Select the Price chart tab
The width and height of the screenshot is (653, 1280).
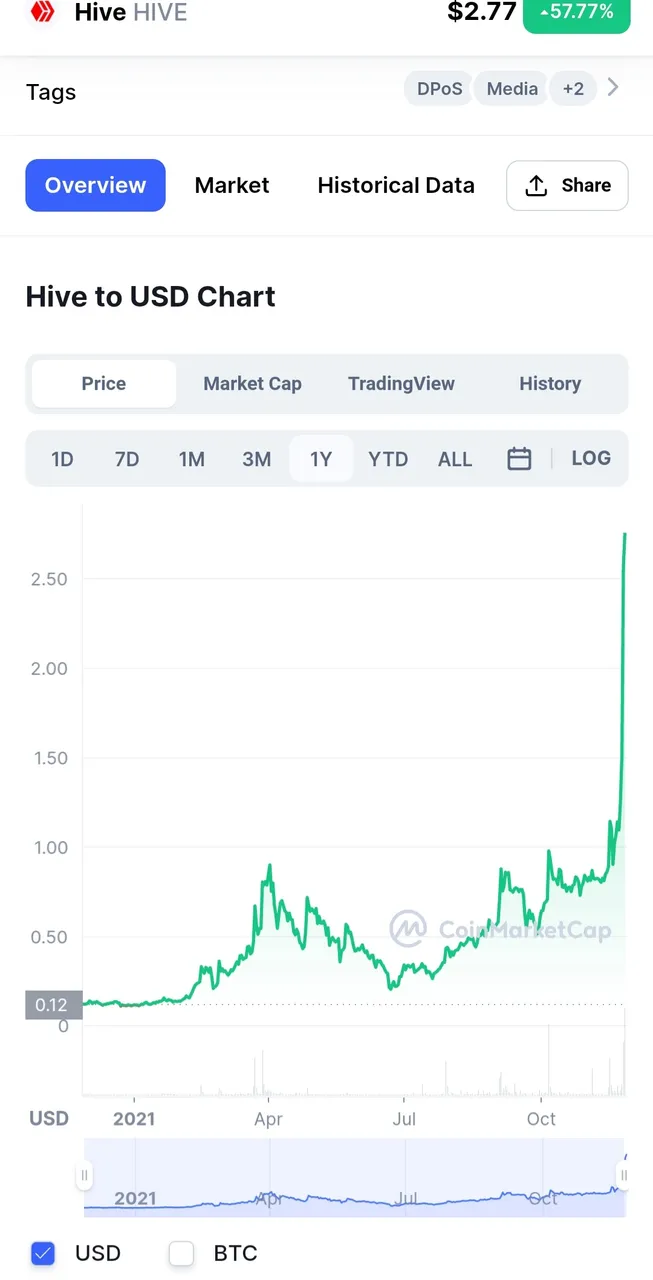(x=104, y=384)
